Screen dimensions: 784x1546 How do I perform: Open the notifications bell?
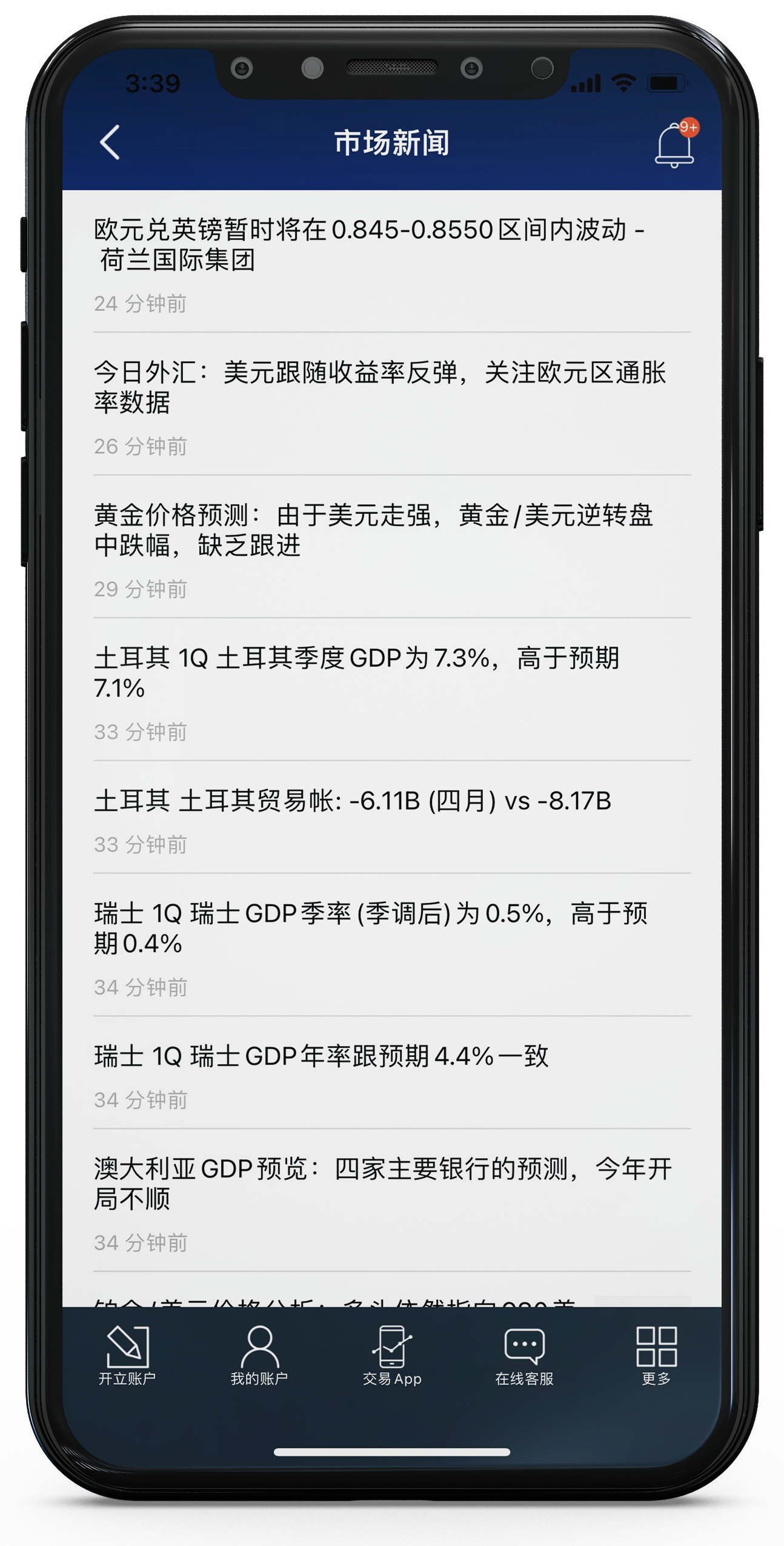click(676, 143)
